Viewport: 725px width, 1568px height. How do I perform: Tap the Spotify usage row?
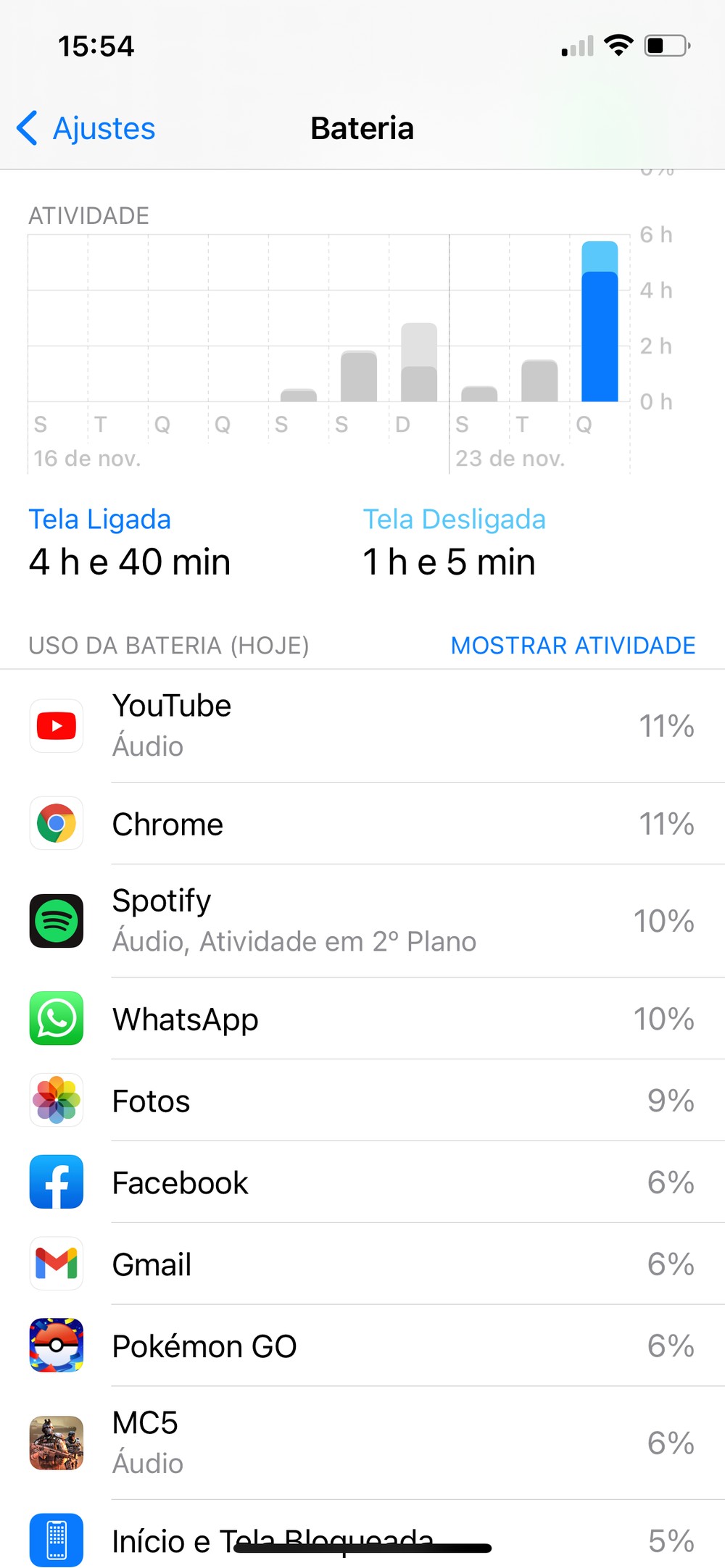[x=362, y=921]
